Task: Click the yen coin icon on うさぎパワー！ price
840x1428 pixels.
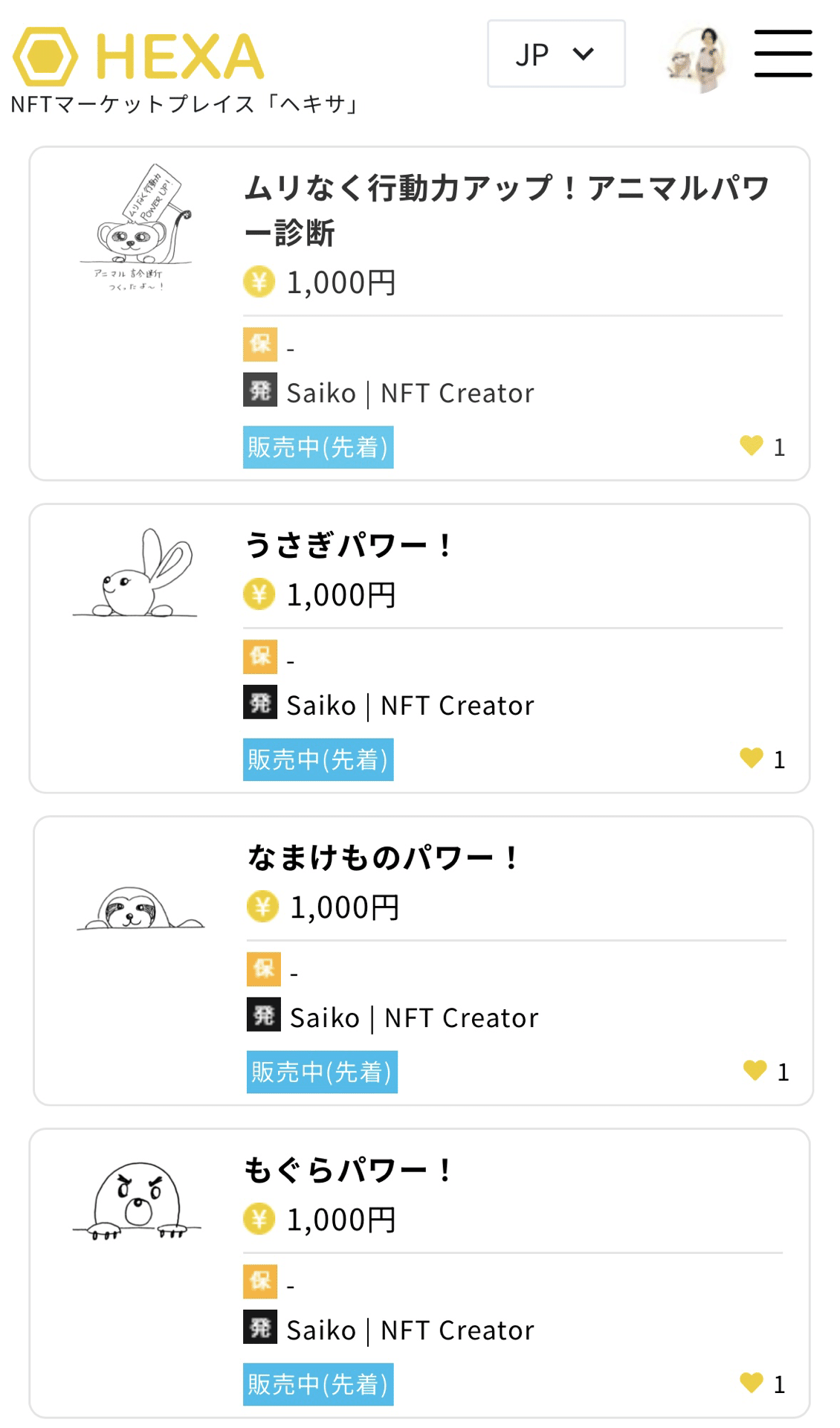Action: [x=259, y=594]
